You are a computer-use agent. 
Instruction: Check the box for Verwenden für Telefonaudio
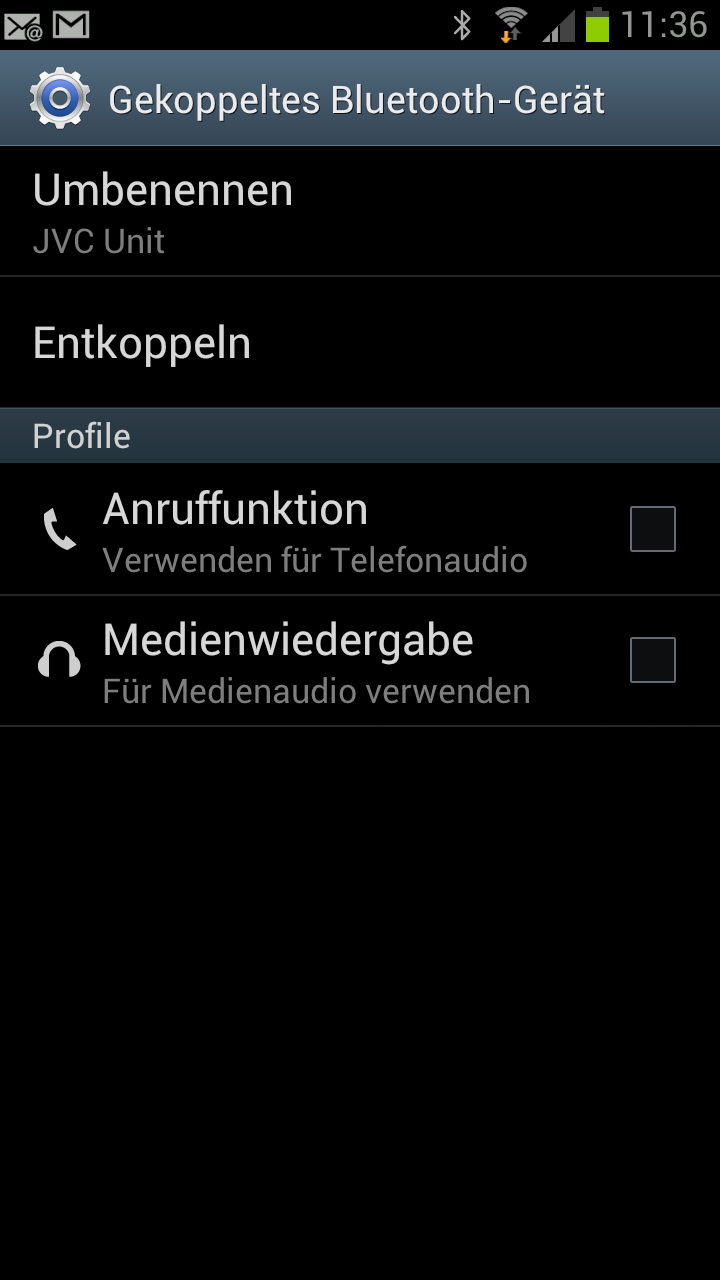[x=652, y=528]
